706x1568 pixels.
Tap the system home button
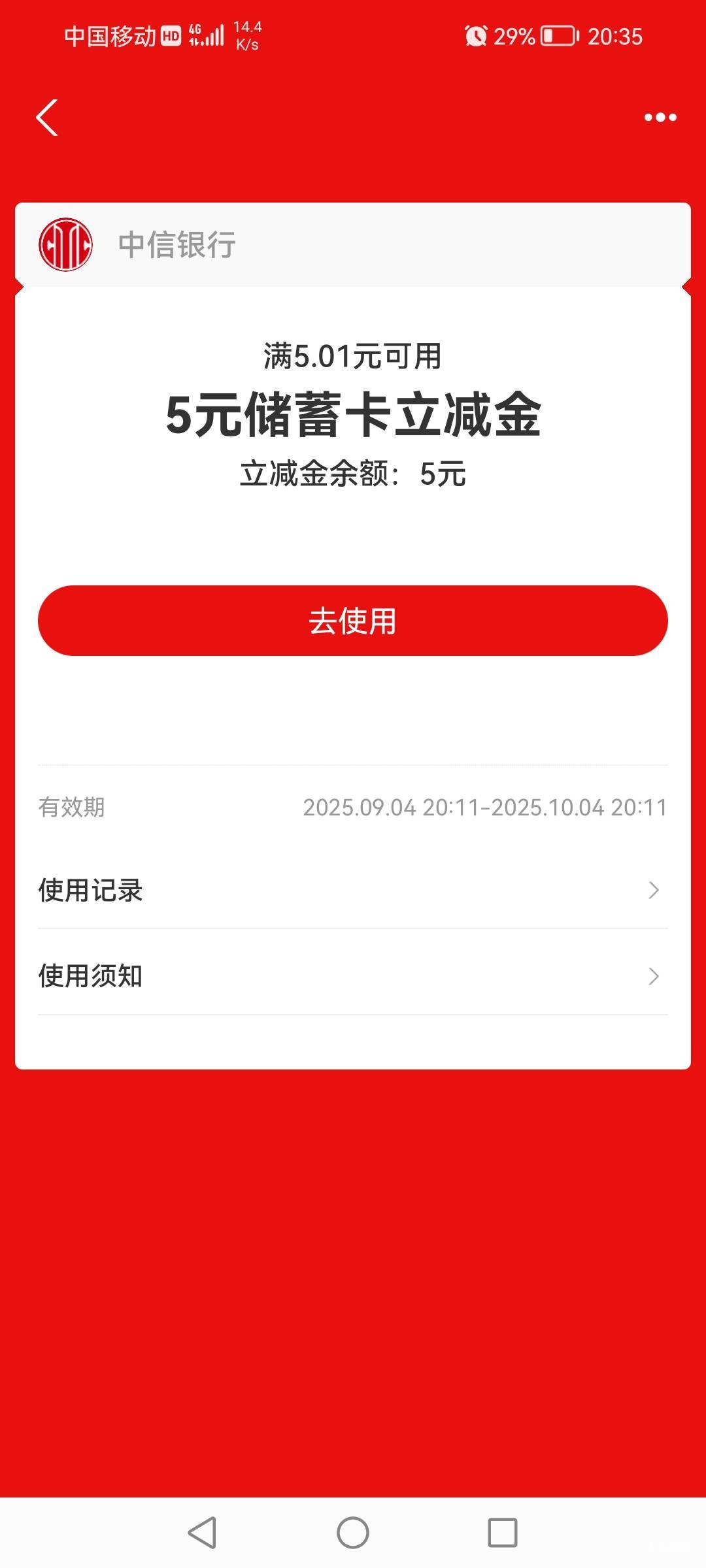[x=353, y=1533]
